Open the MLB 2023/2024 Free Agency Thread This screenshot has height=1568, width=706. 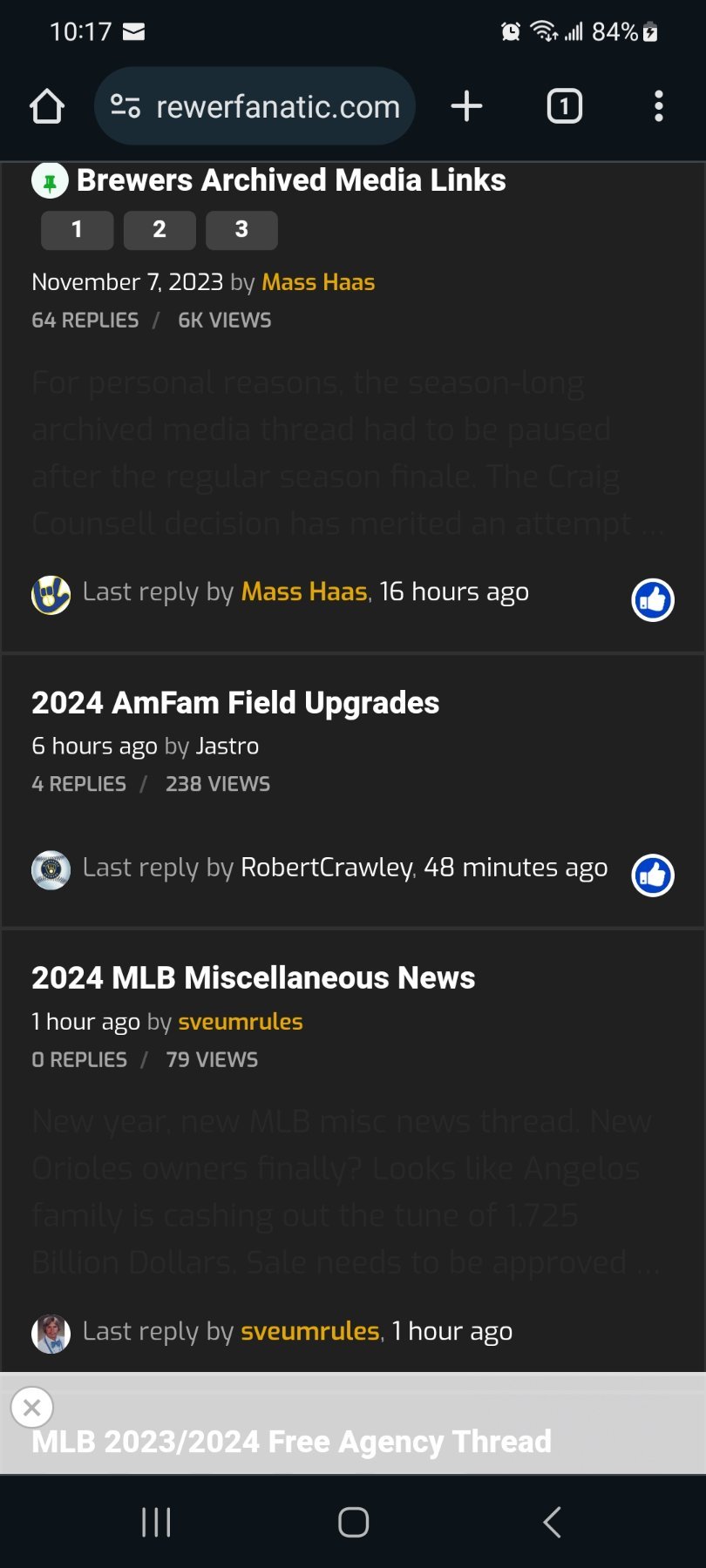(x=291, y=1442)
